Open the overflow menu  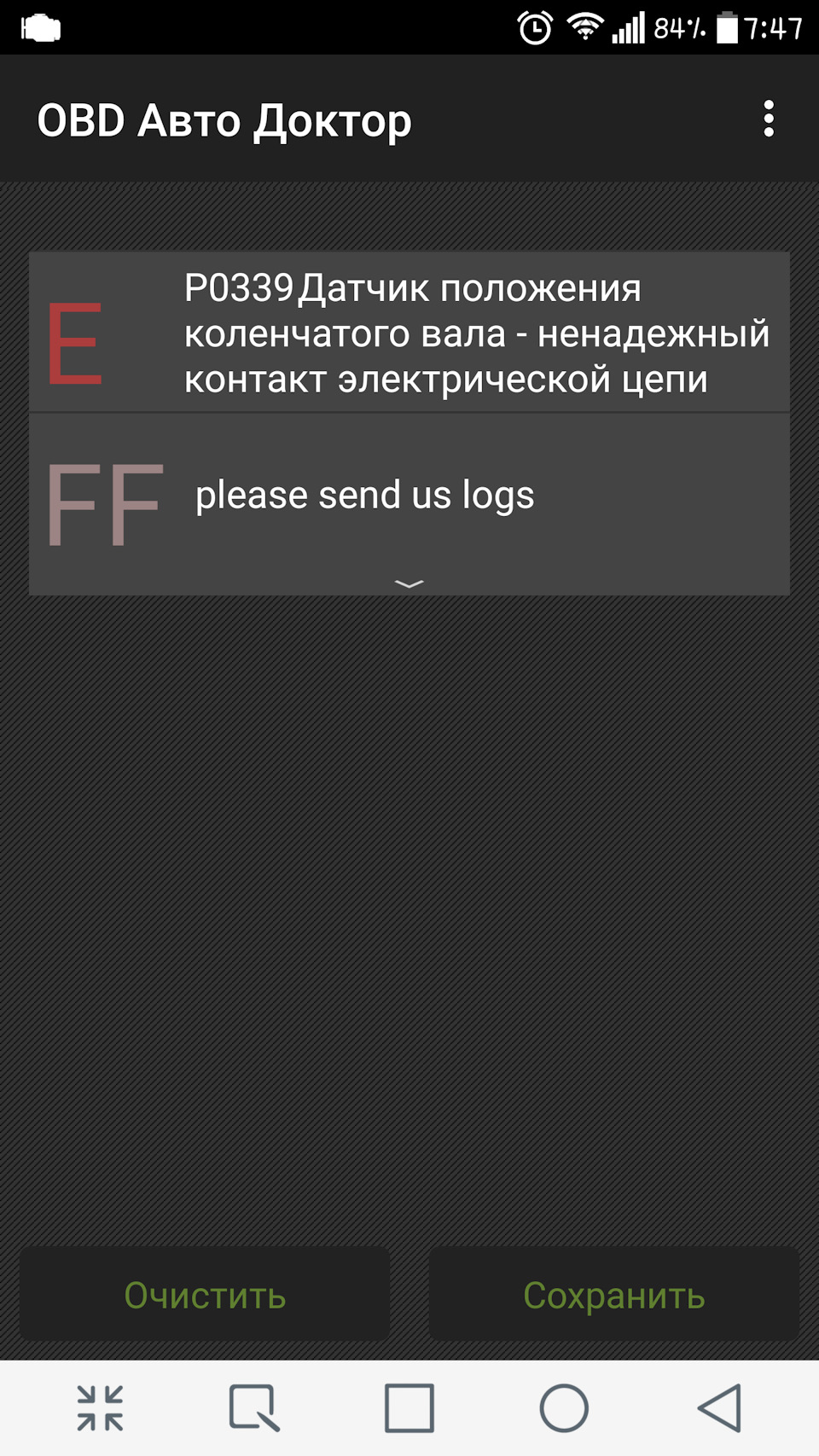coord(769,119)
